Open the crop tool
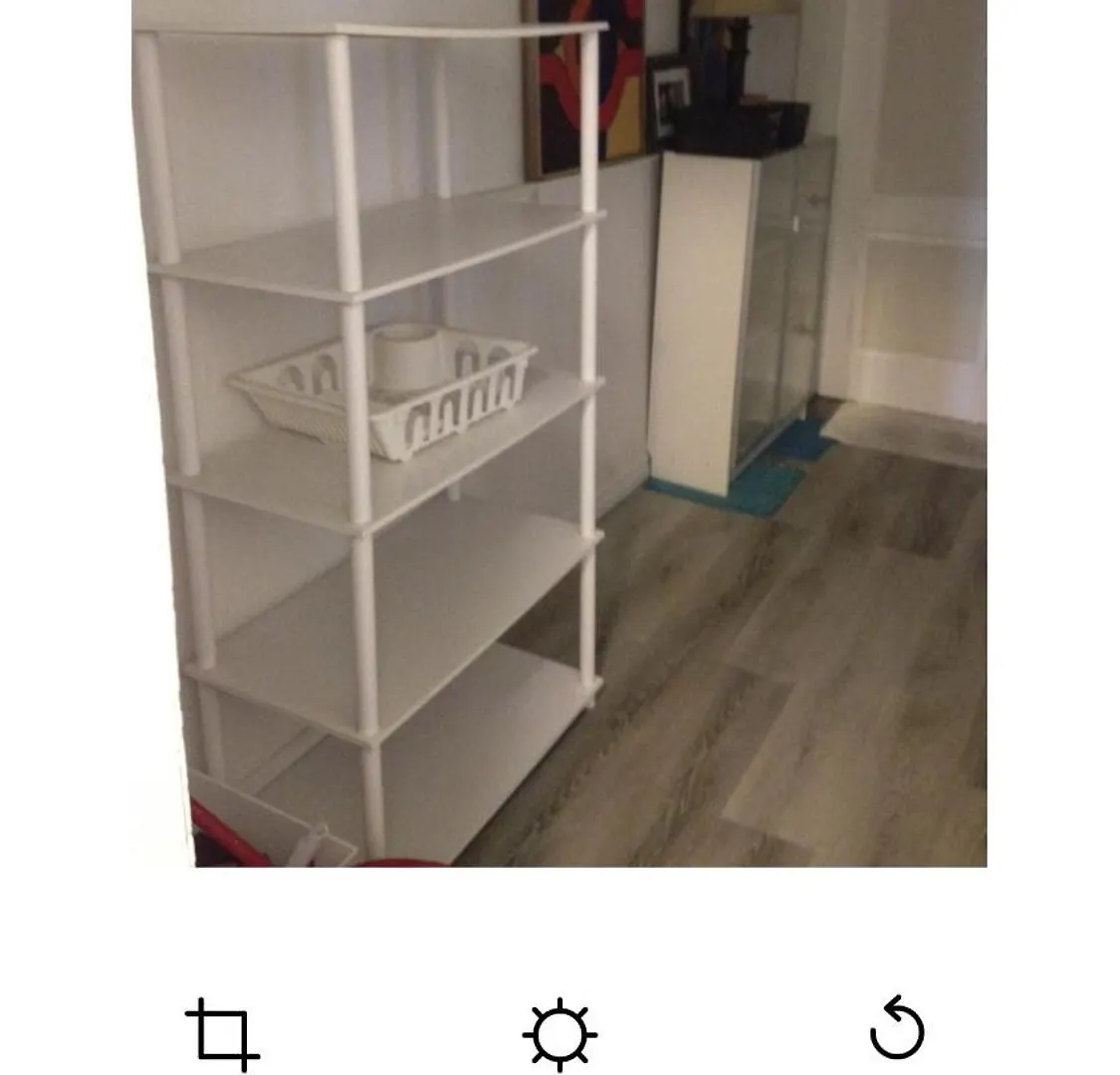Image resolution: width=1120 pixels, height=1075 pixels. 223,1034
